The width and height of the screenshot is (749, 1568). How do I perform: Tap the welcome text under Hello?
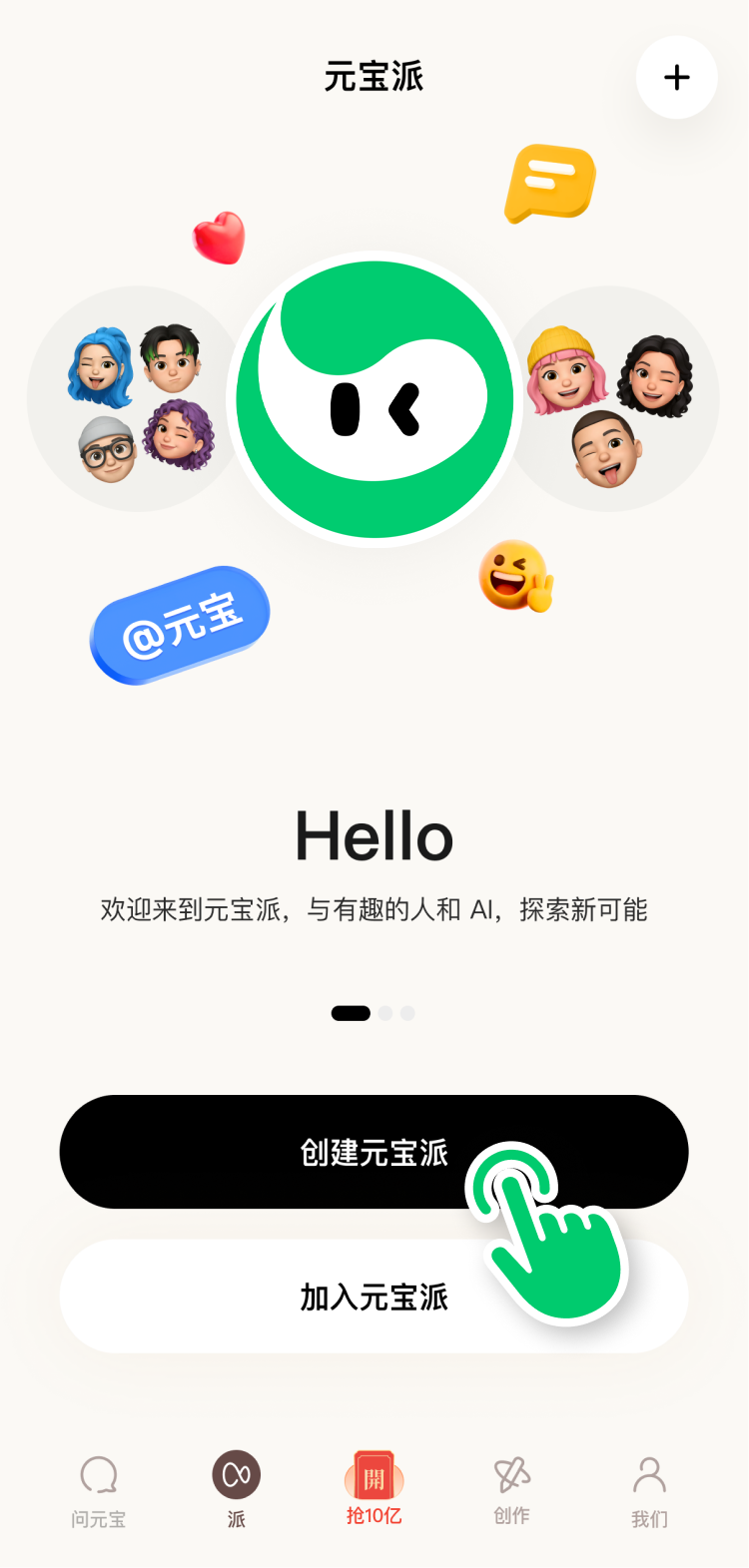tap(374, 910)
